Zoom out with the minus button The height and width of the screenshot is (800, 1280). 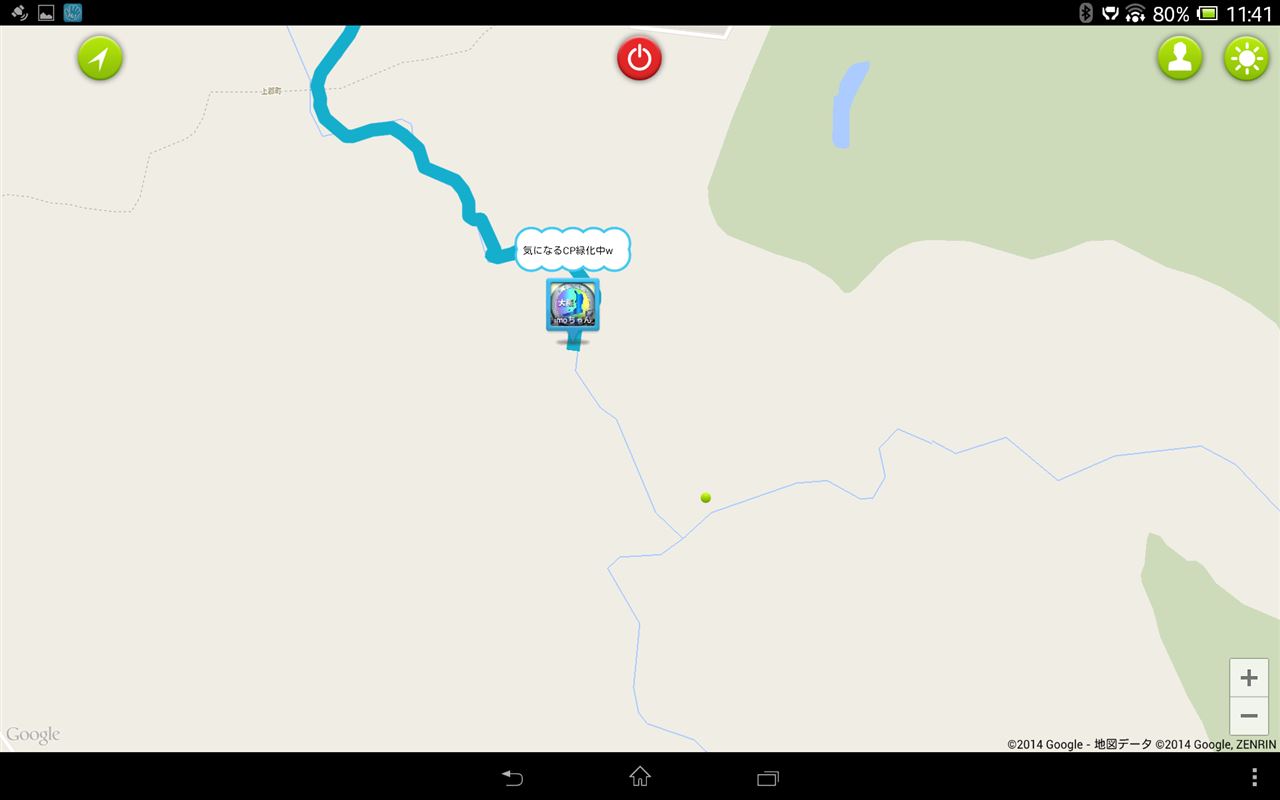1248,716
